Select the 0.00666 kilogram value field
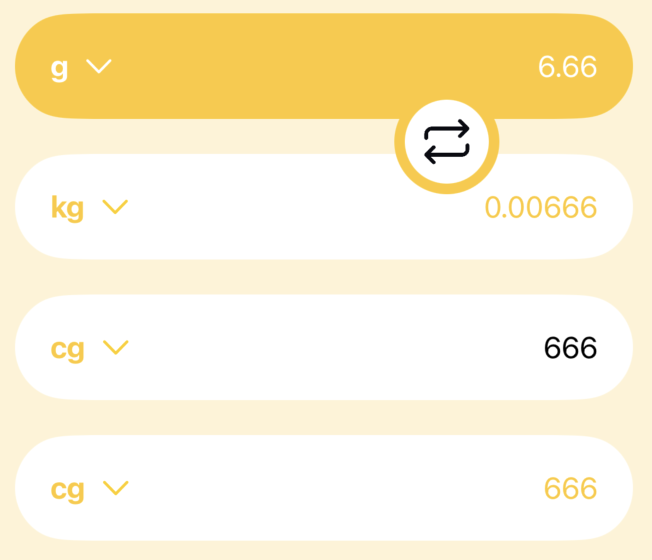Viewport: 652px width, 560px height. coord(540,208)
